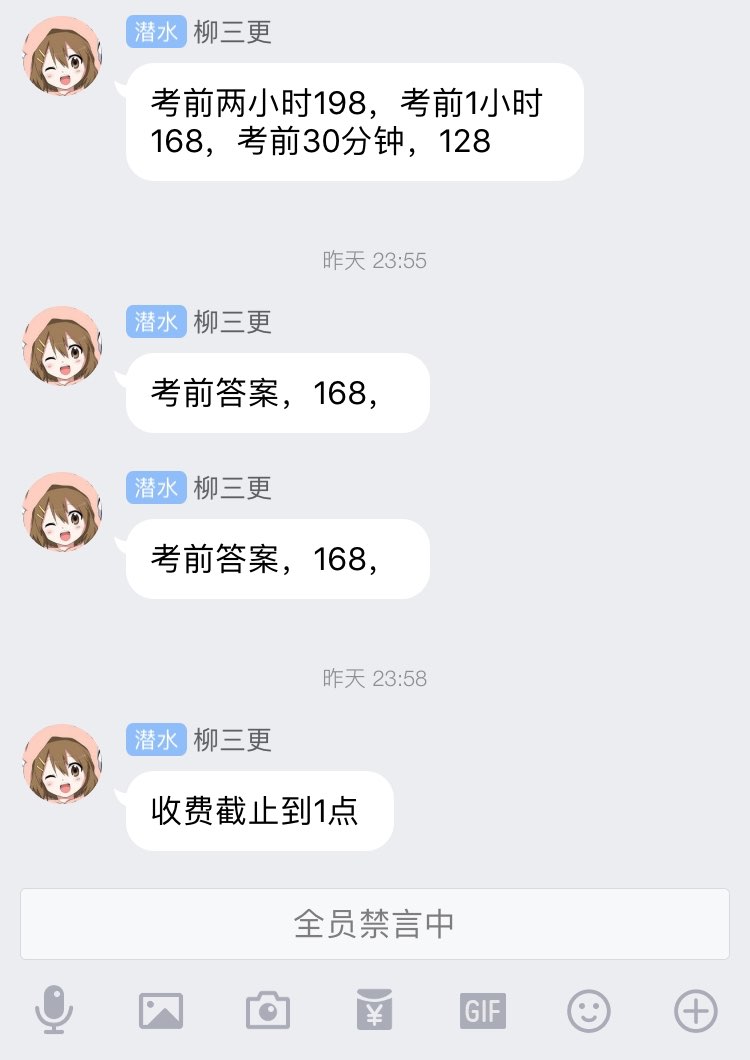Open the GIF picker

pyautogui.click(x=482, y=1011)
